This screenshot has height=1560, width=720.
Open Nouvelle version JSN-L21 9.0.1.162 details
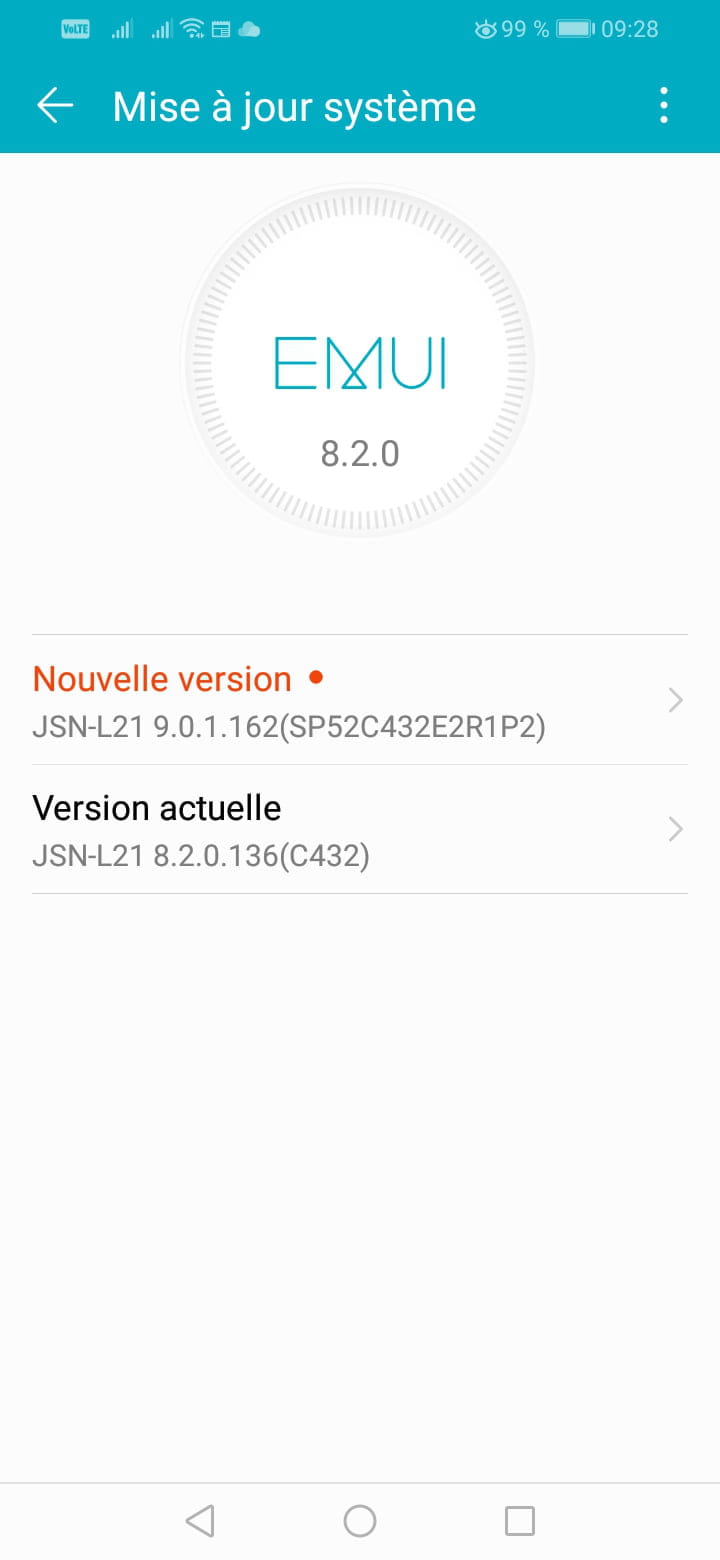pyautogui.click(x=360, y=700)
